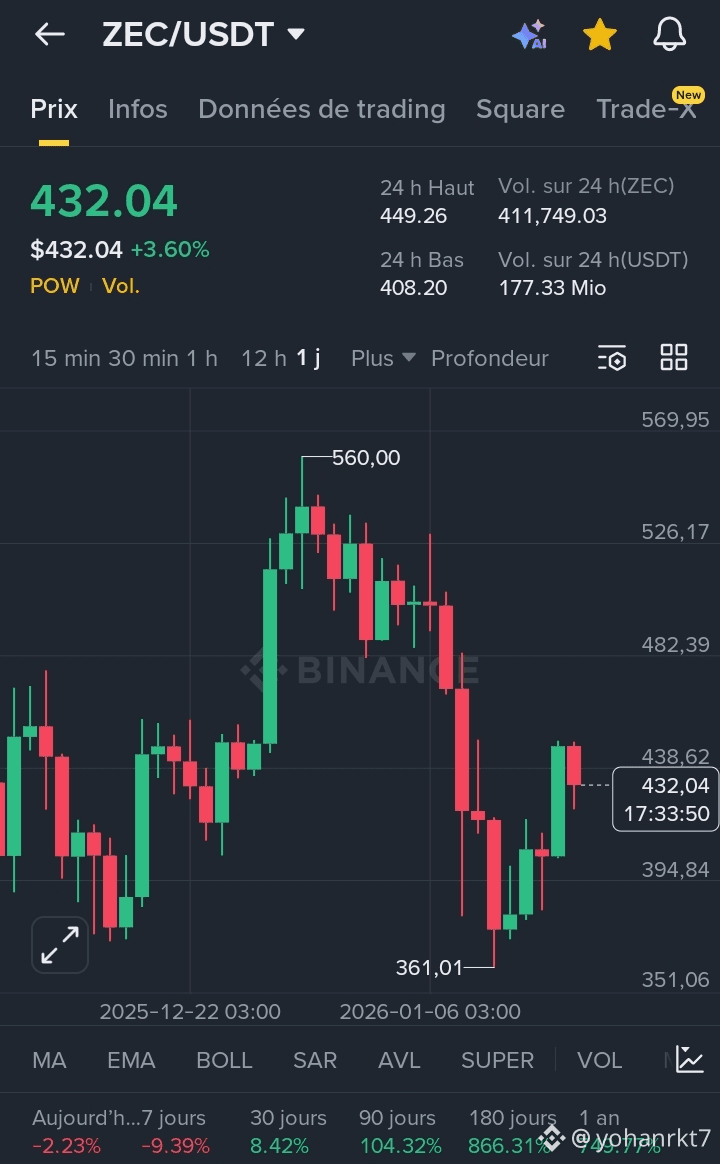The height and width of the screenshot is (1164, 720).
Task: Toggle the favorite star for ZEC/USDT
Action: tap(599, 35)
